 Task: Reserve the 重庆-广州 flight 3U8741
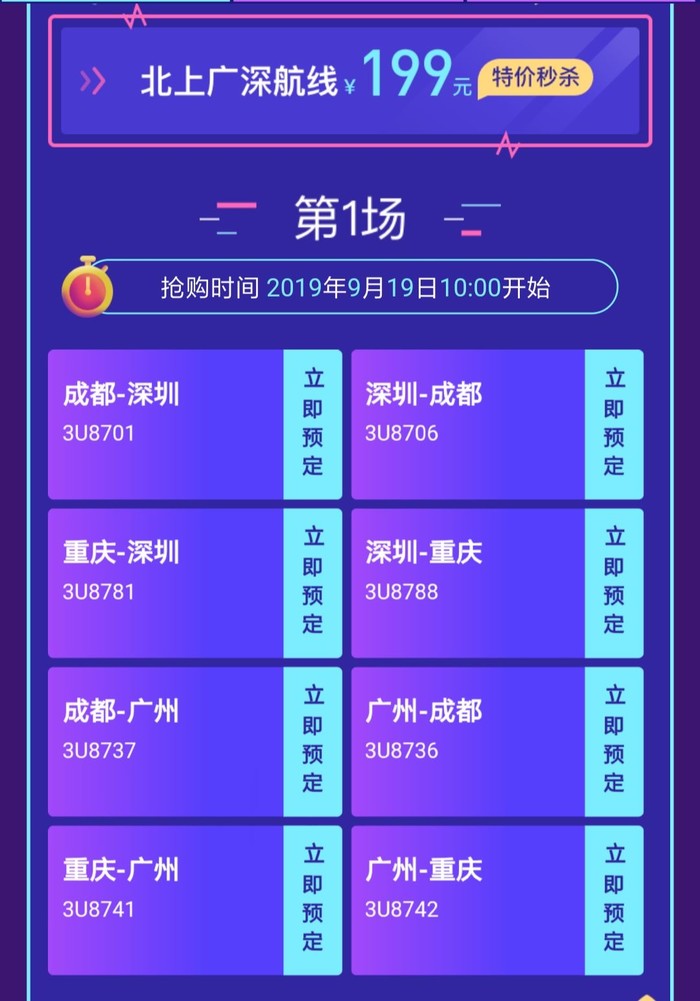313,899
